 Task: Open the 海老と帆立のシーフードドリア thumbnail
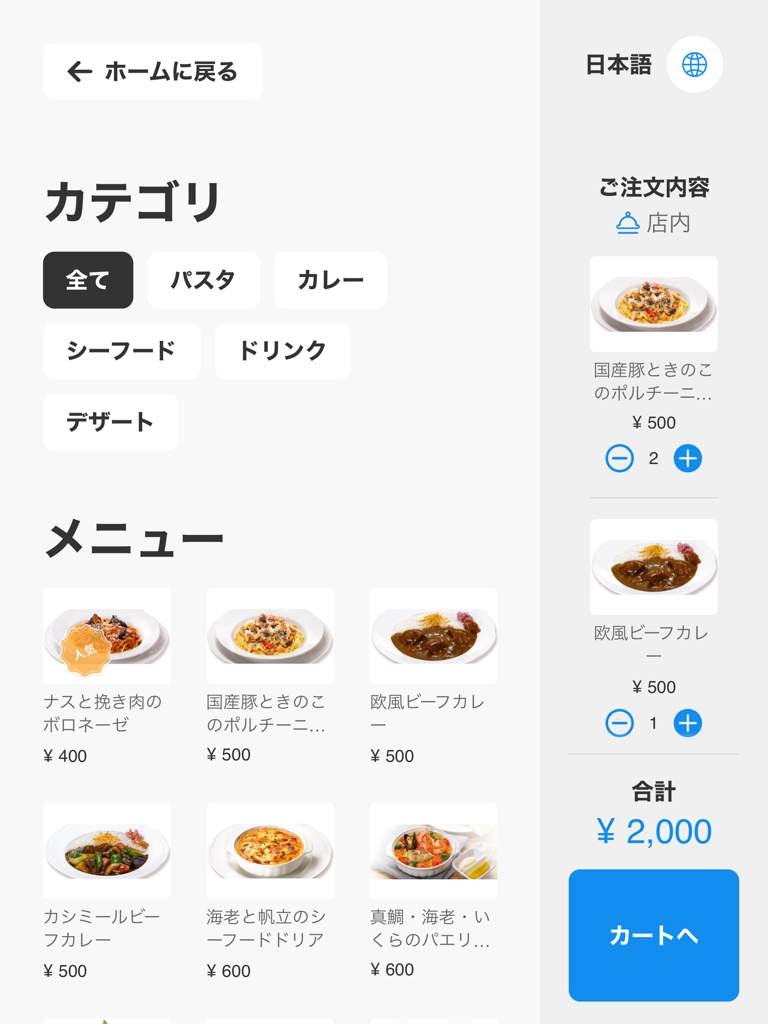(x=270, y=850)
